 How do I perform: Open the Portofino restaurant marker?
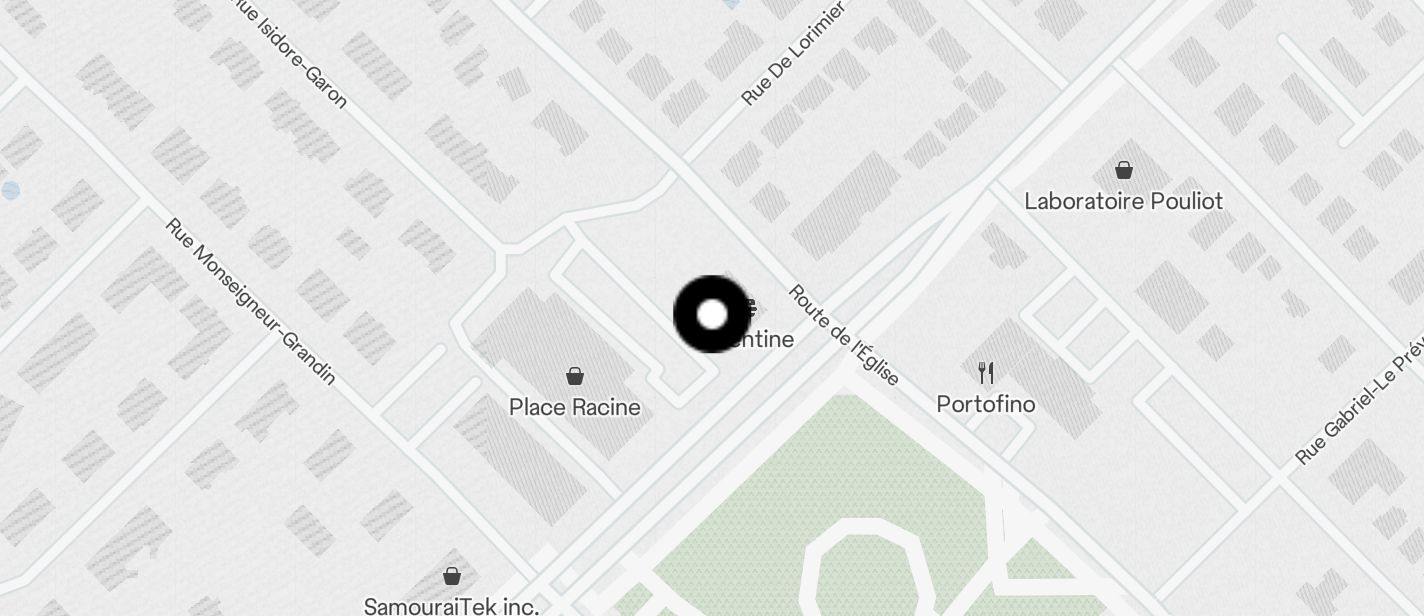(x=986, y=374)
